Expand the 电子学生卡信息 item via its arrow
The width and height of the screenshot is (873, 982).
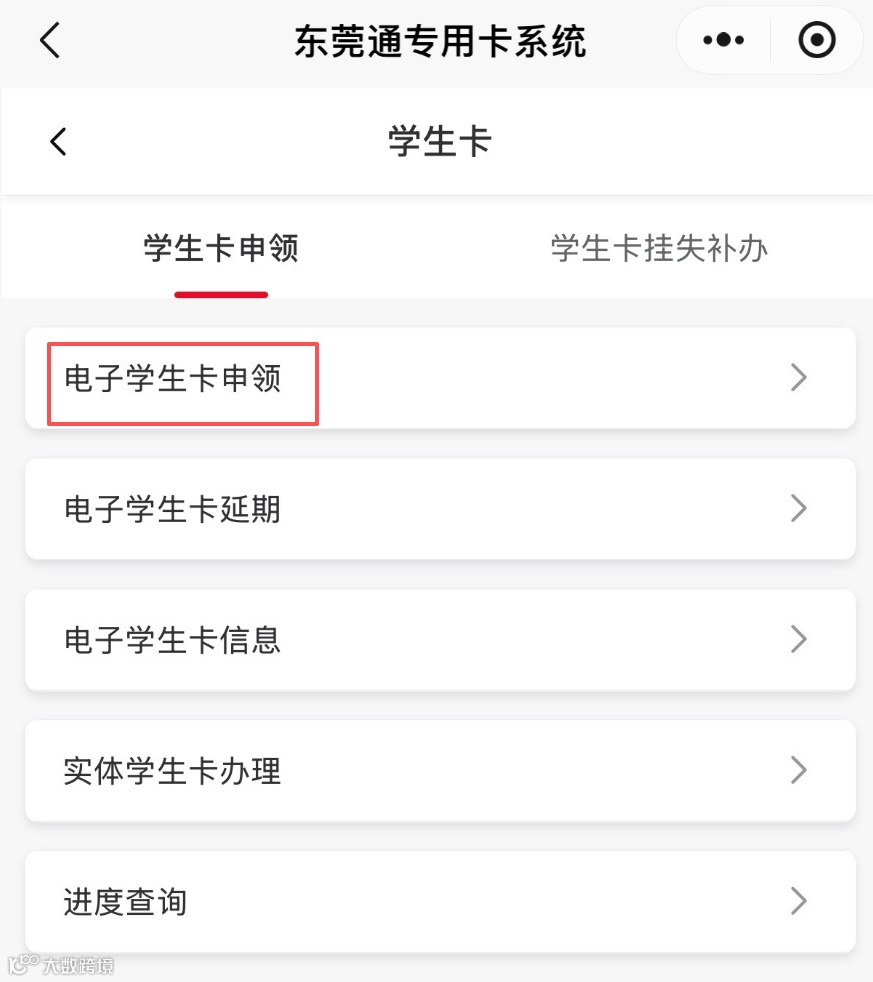[x=798, y=640]
